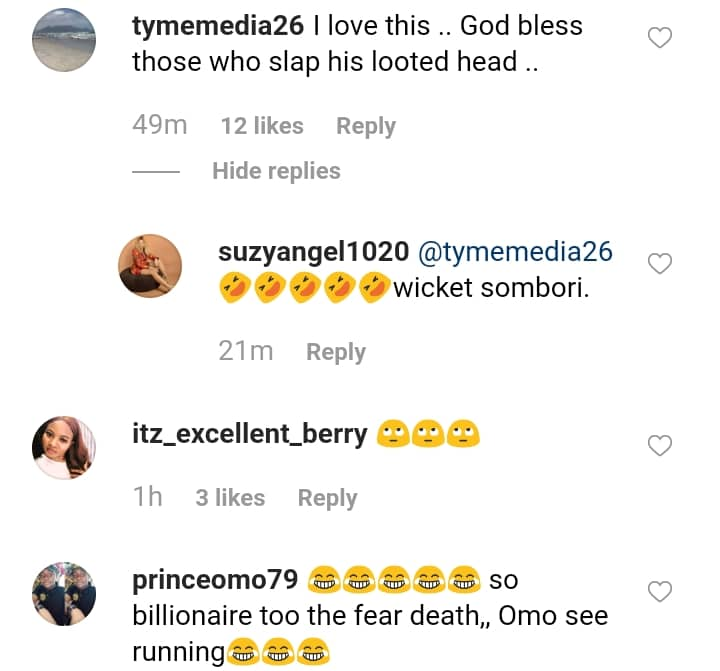Image resolution: width=720 pixels, height=671 pixels.
Task: Open itz_excellent_berry's profile avatar
Action: [64, 447]
